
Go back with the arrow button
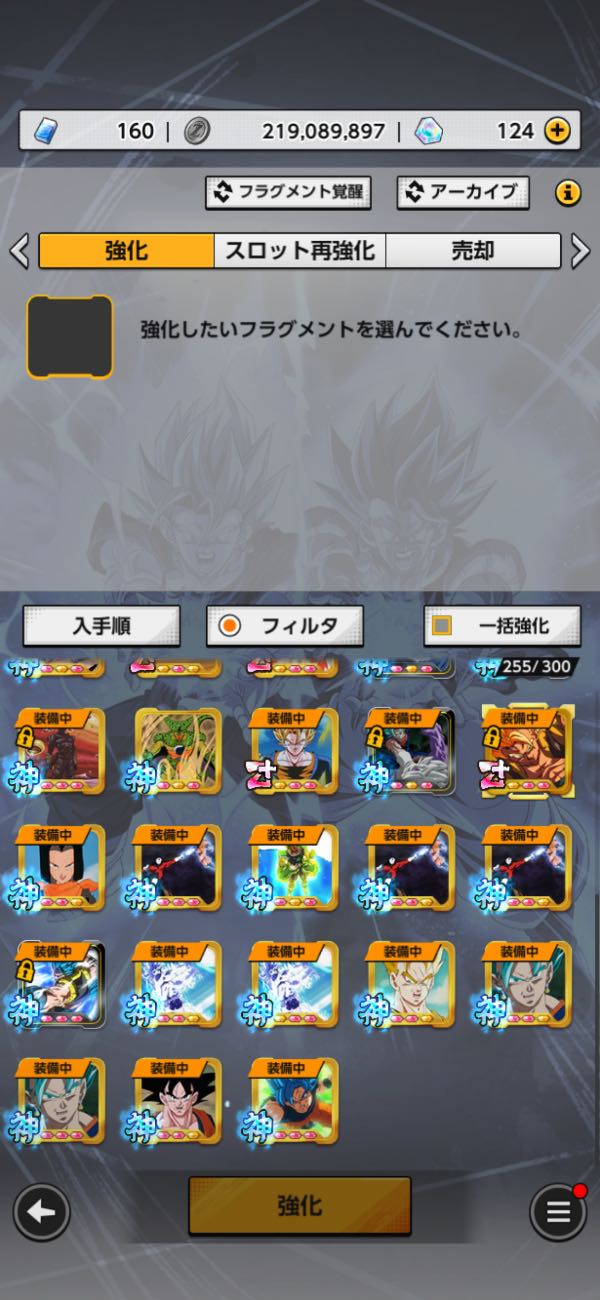click(41, 1213)
